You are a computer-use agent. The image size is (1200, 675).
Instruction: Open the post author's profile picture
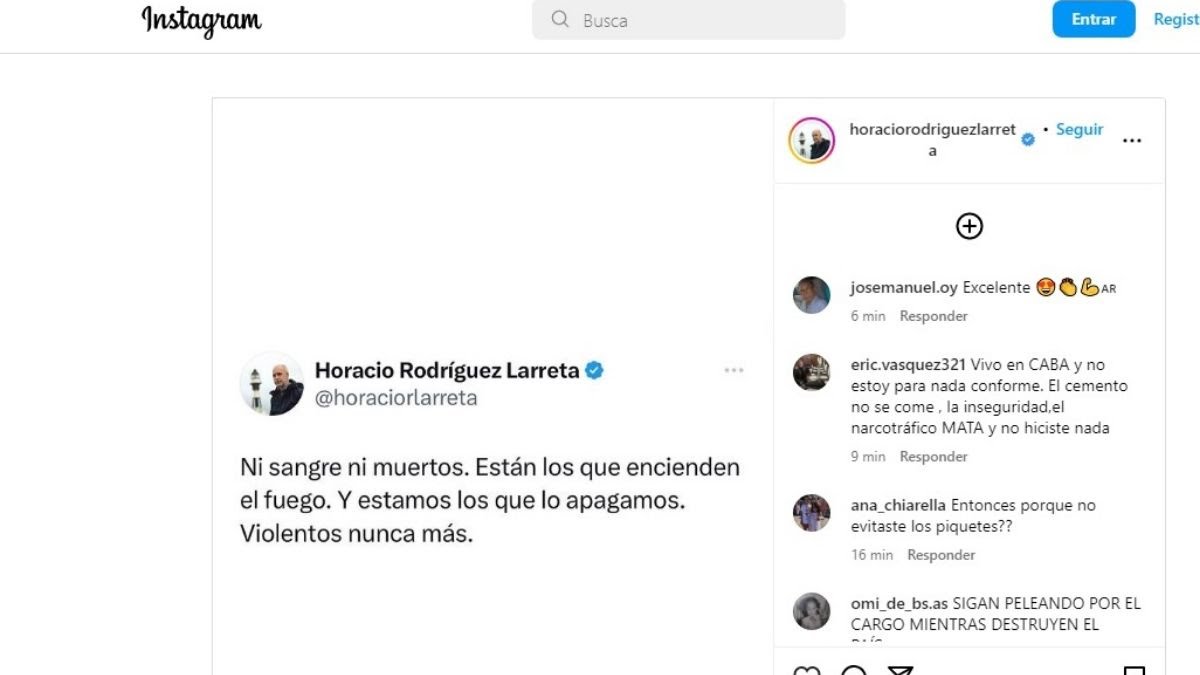811,140
